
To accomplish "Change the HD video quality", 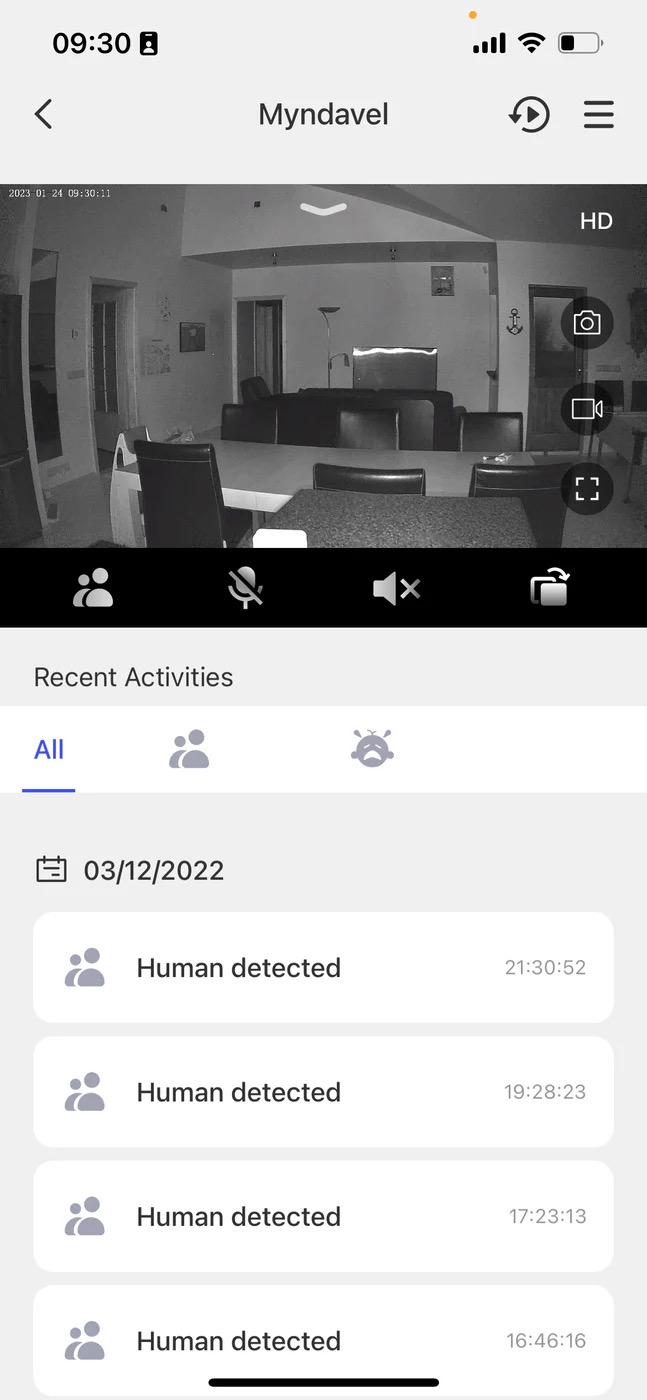I will point(596,221).
